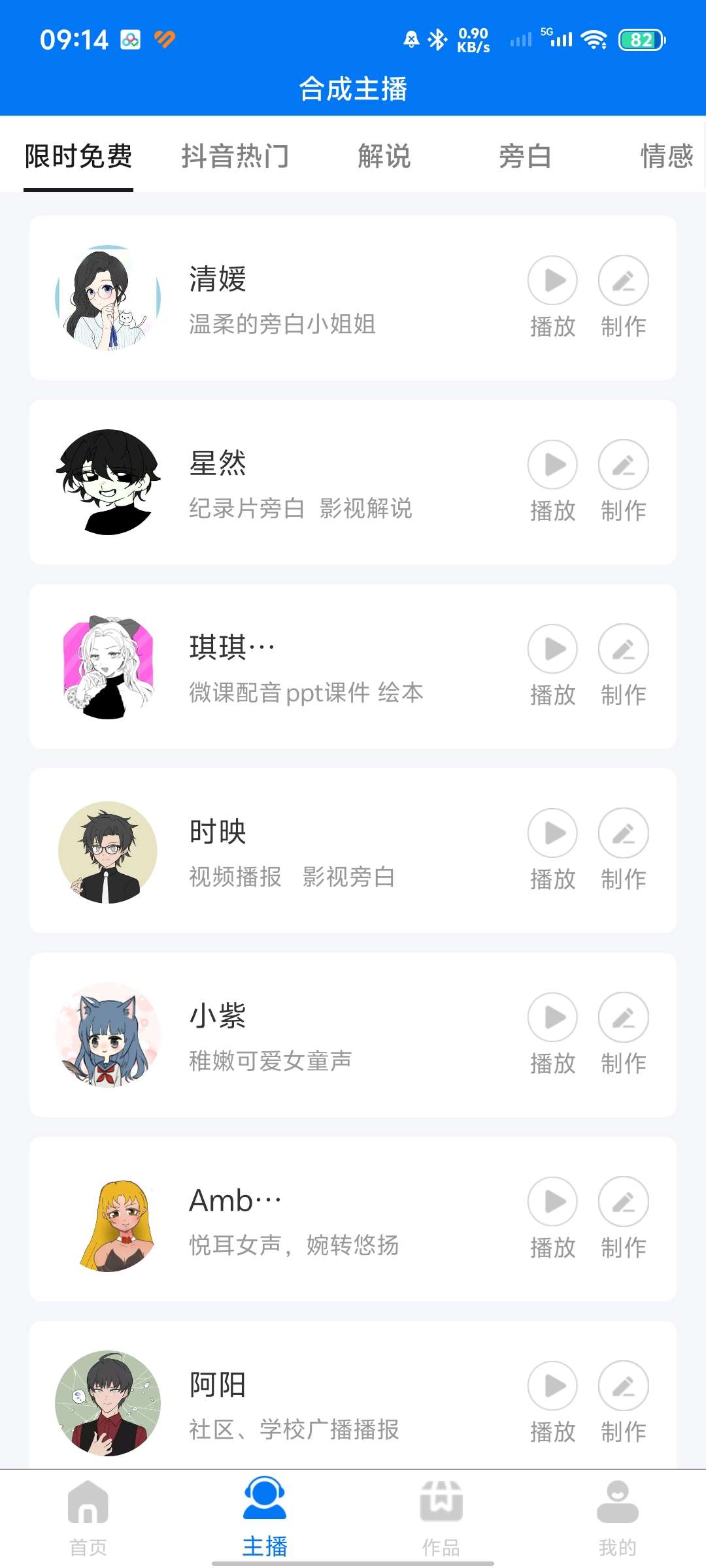The height and width of the screenshot is (1568, 706).
Task: Open 制作 editing for 琪琪
Action: coord(623,649)
